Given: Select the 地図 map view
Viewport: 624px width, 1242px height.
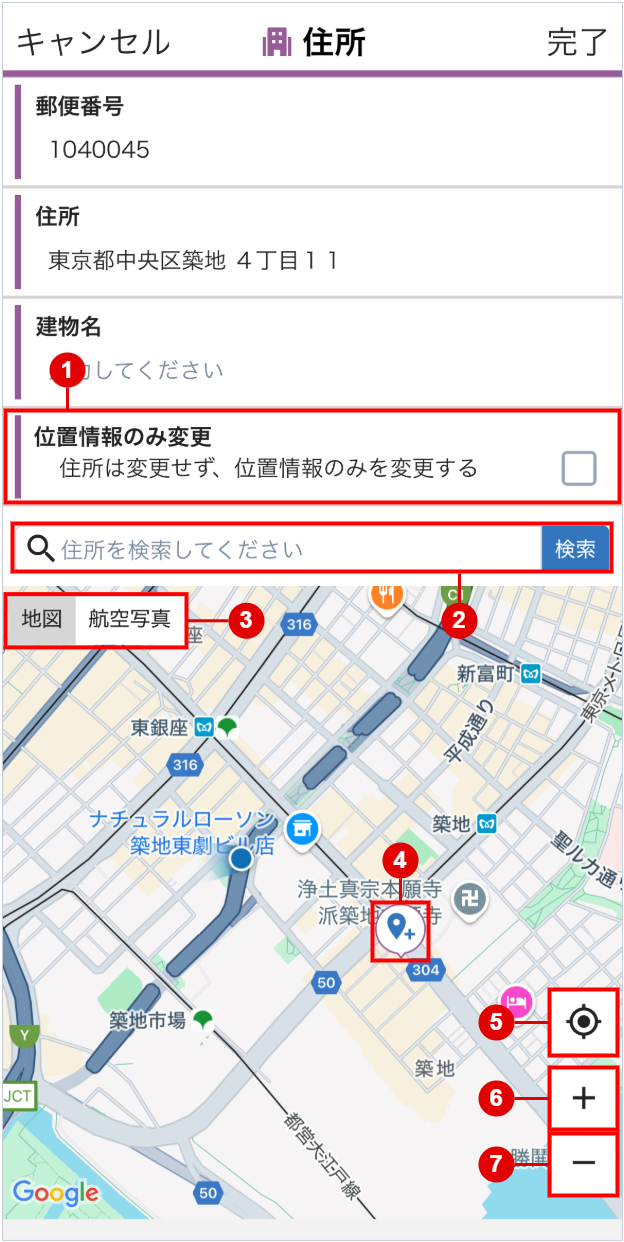Looking at the screenshot, I should coord(42,619).
